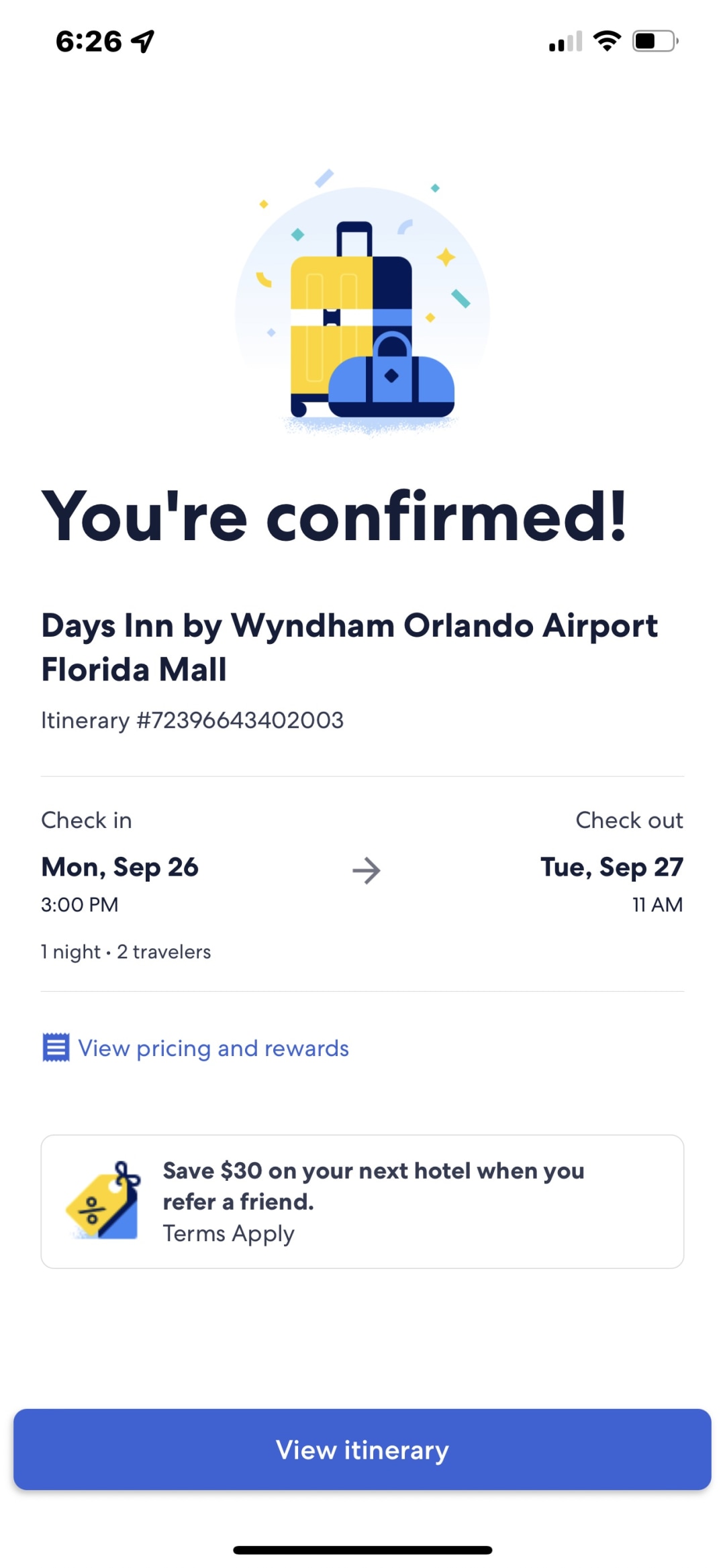Image resolution: width=725 pixels, height=1568 pixels.
Task: Open the refer a friend $30 offer card
Action: pyautogui.click(x=362, y=1202)
